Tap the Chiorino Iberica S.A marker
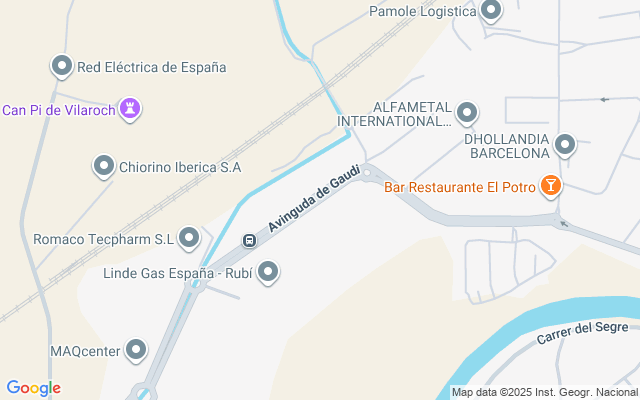Image resolution: width=640 pixels, height=400 pixels. [104, 167]
